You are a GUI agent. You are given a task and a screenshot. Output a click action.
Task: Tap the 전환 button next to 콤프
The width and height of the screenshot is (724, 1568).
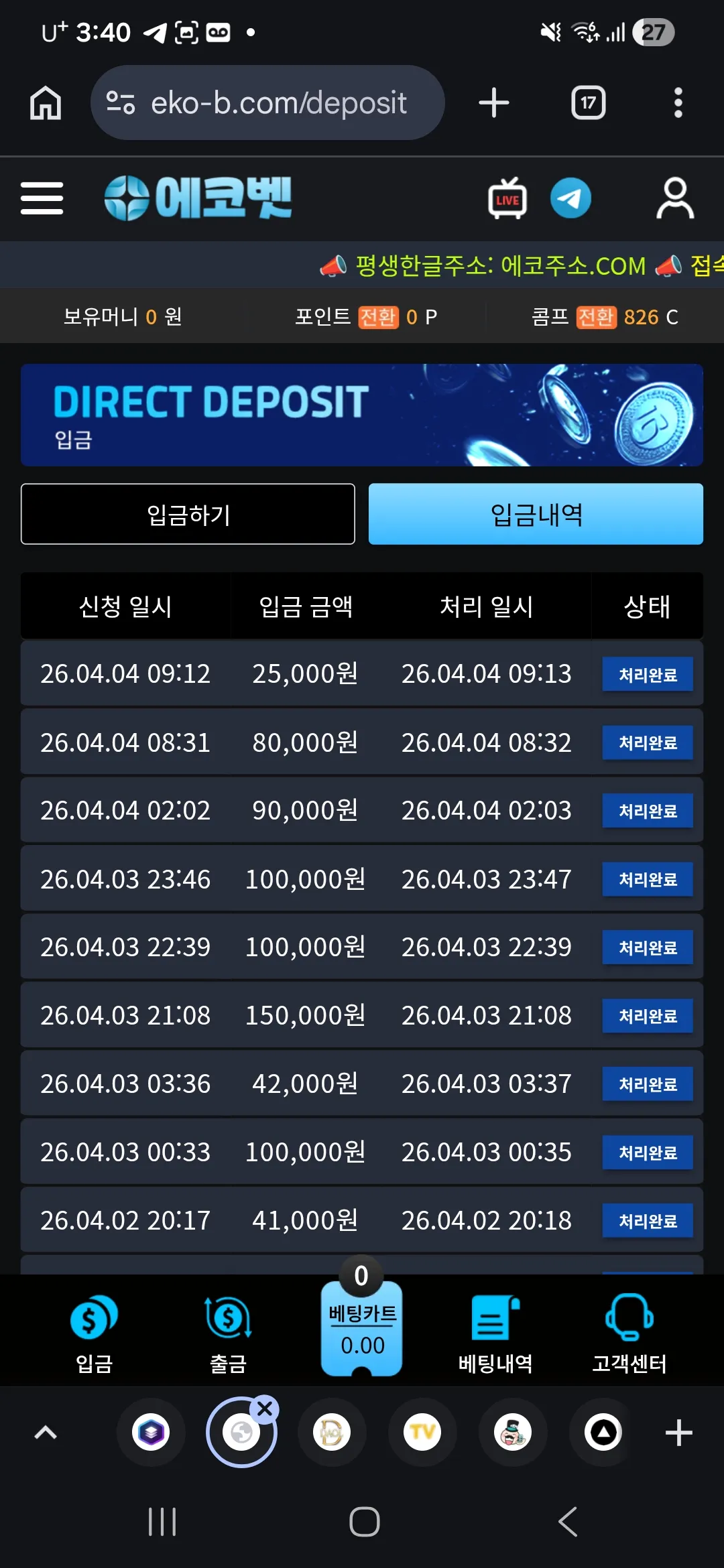[596, 317]
